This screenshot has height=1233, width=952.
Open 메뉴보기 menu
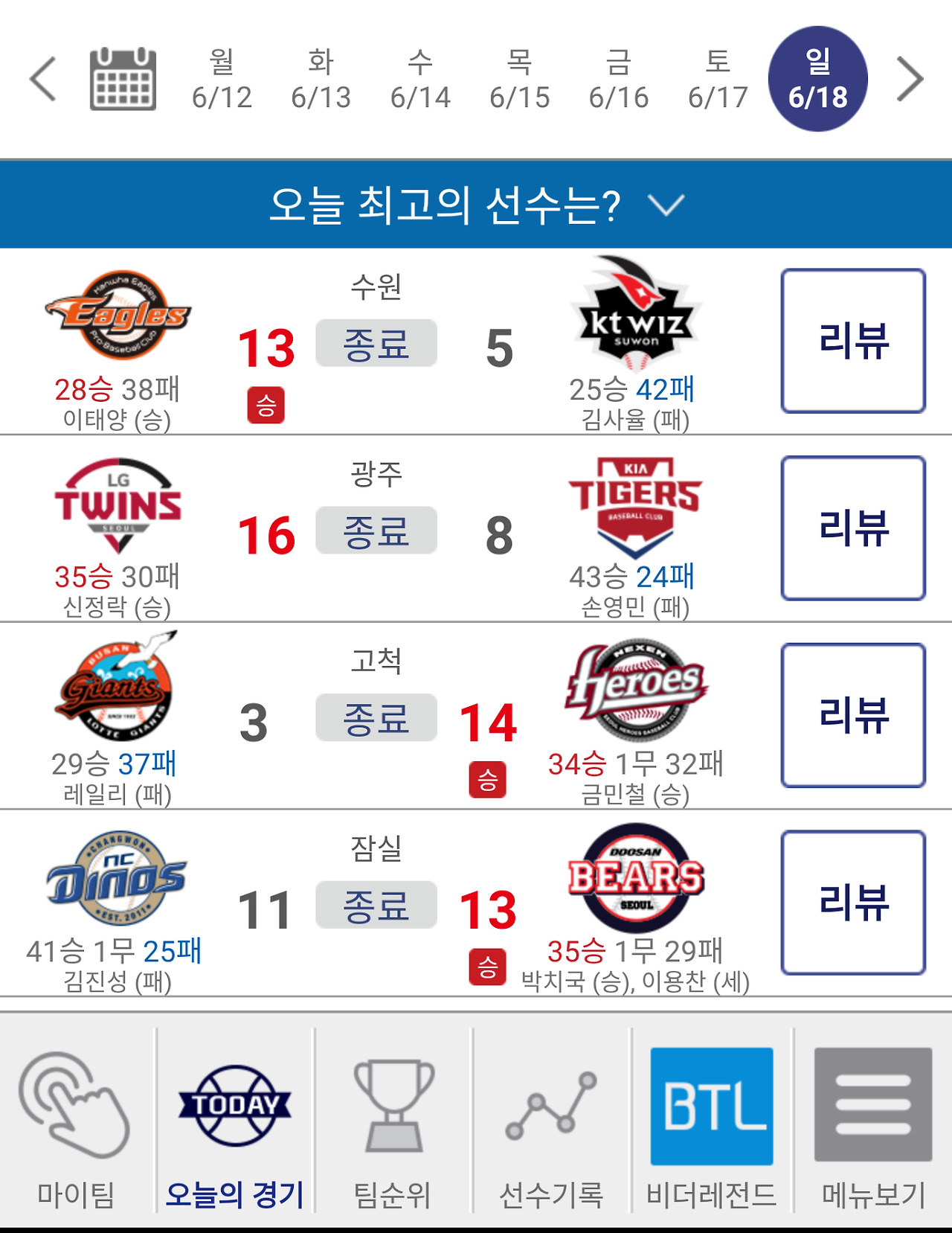[x=872, y=1124]
